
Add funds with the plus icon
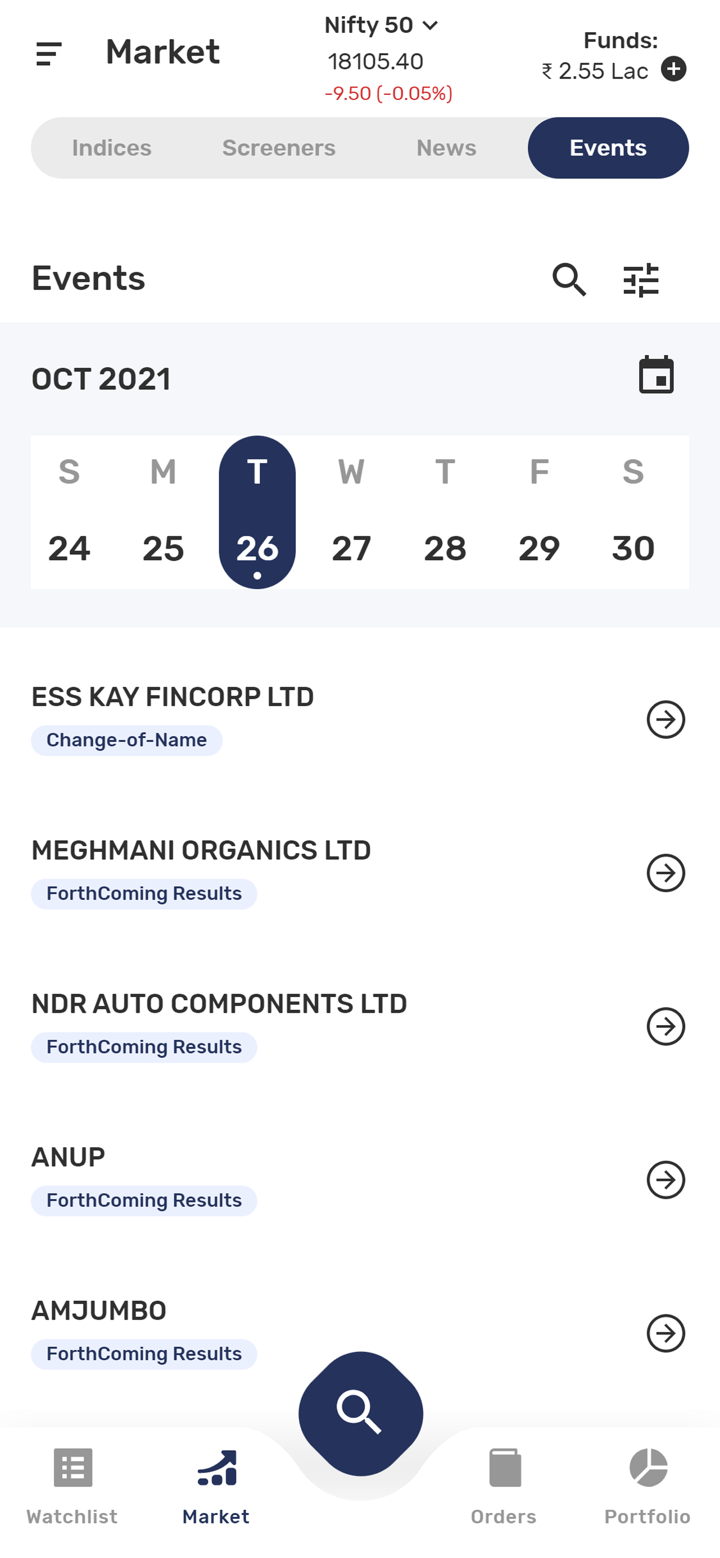[674, 69]
